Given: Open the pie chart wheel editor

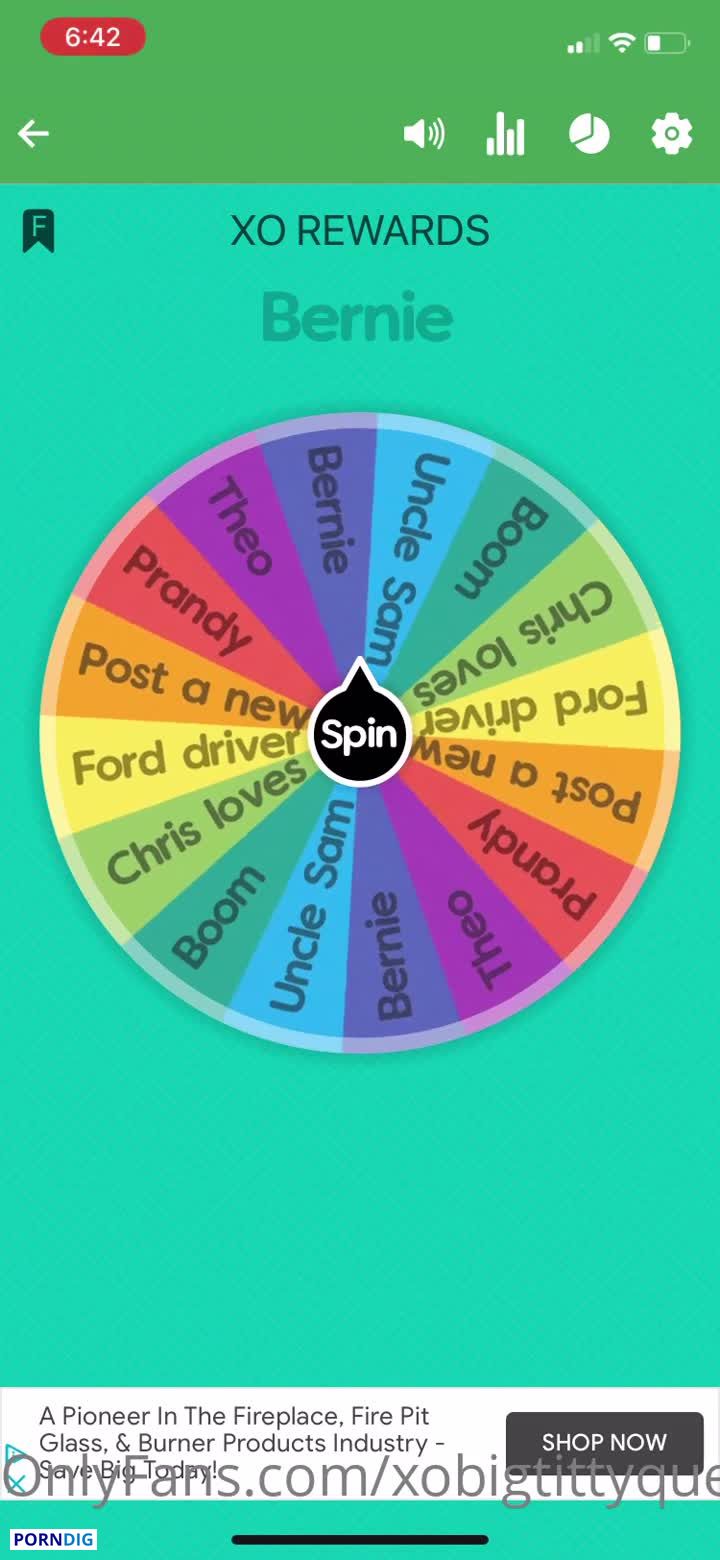Looking at the screenshot, I should point(589,133).
